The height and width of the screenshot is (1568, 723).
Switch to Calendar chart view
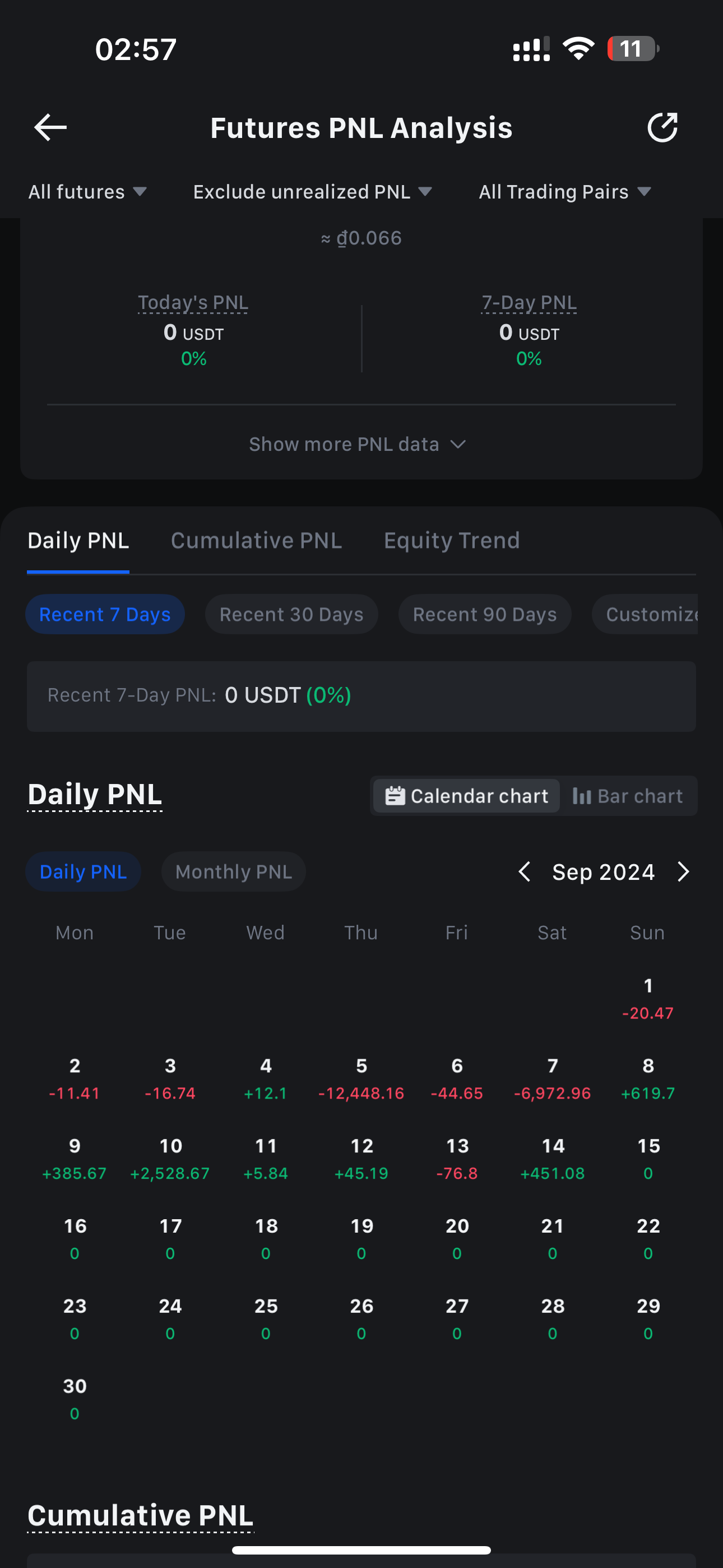pos(467,796)
